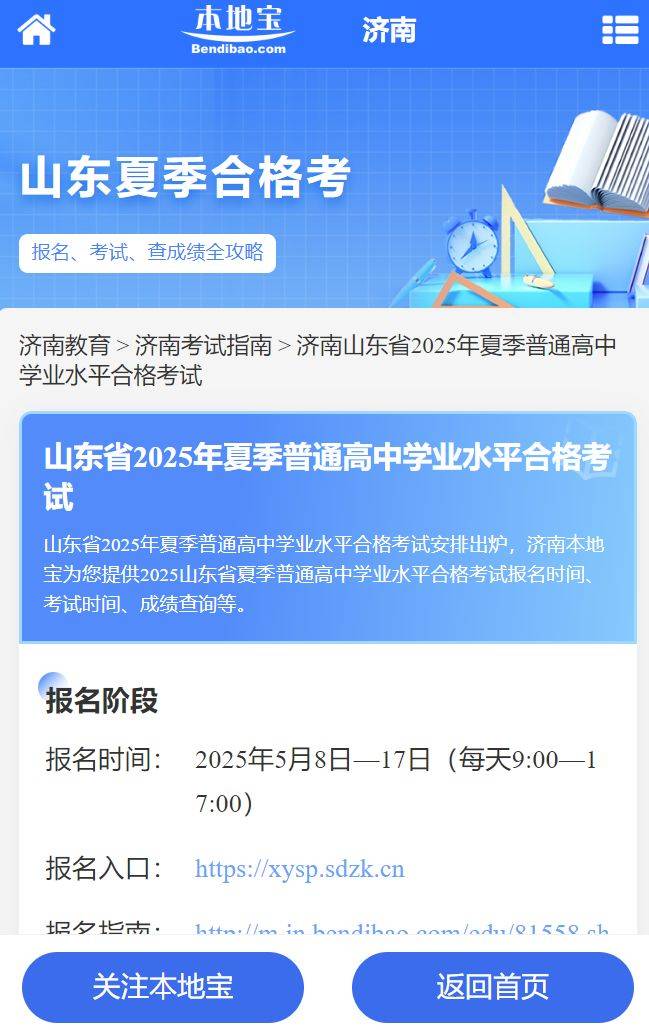Open the 济南教育 breadcrumb link
The image size is (649, 1030).
64,346
